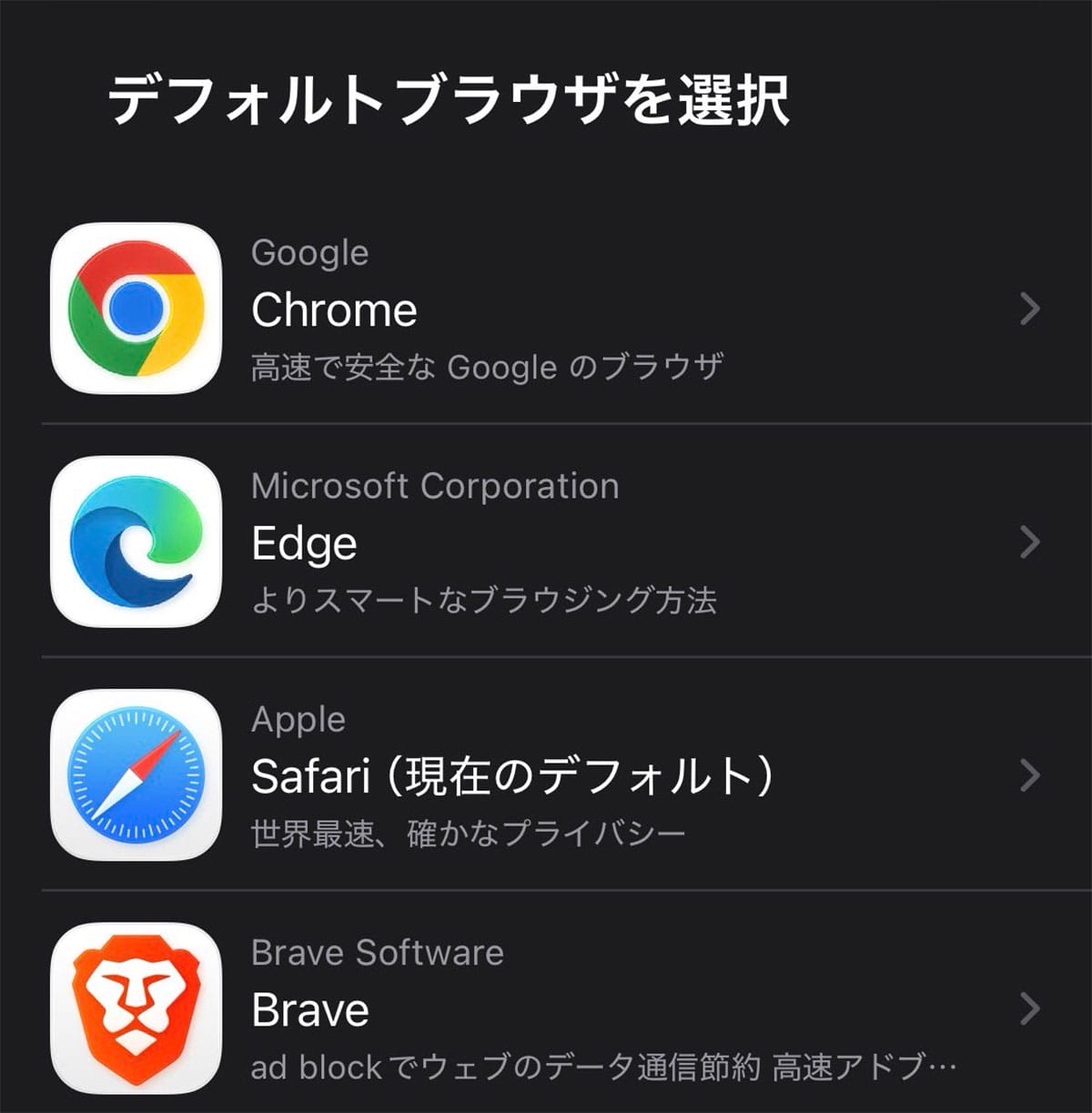Tap the chevron next to Edge
Viewport: 1092px width, 1113px height.
tap(1032, 543)
